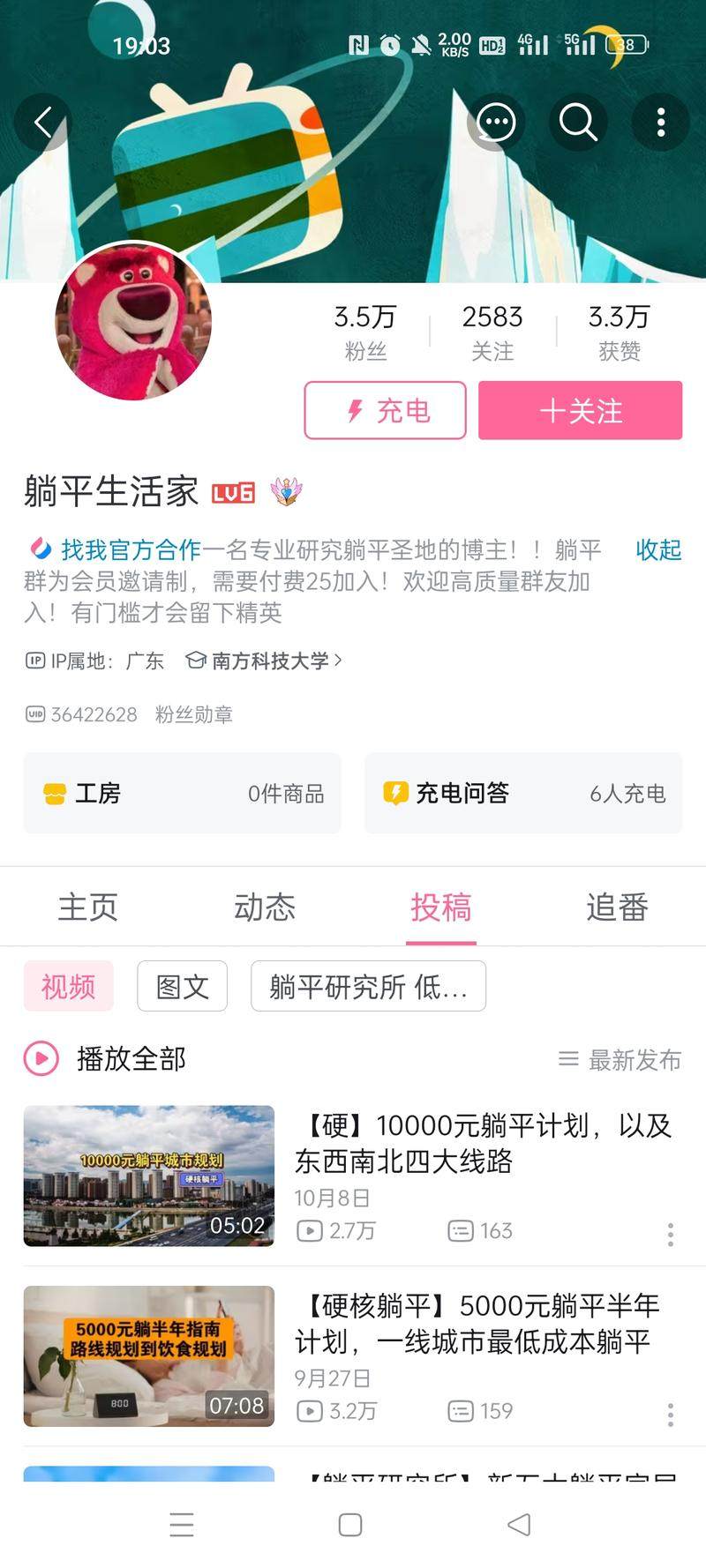This screenshot has height=1568, width=706.
Task: Search this user's content
Action: tap(578, 123)
